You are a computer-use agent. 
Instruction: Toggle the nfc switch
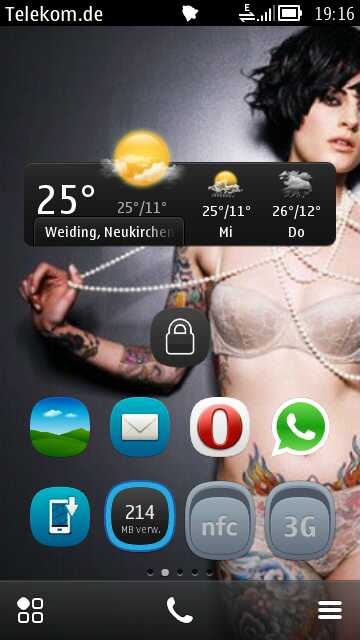[x=220, y=520]
